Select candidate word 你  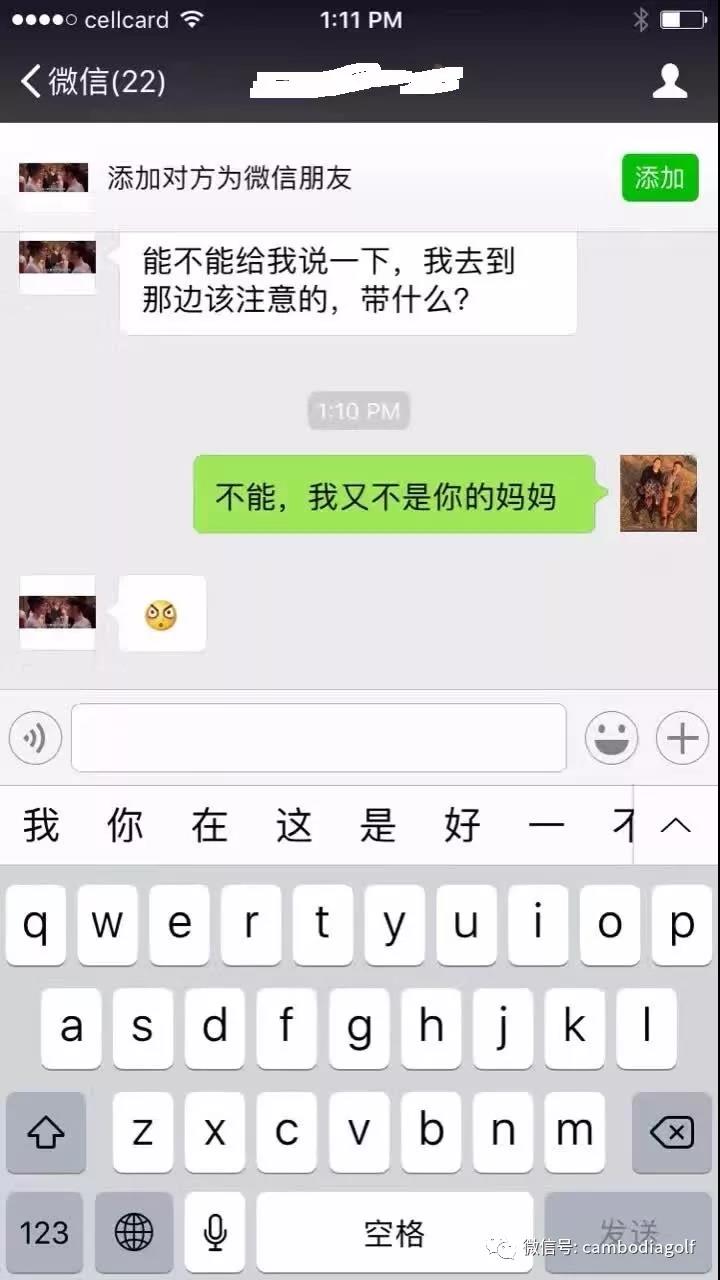125,826
